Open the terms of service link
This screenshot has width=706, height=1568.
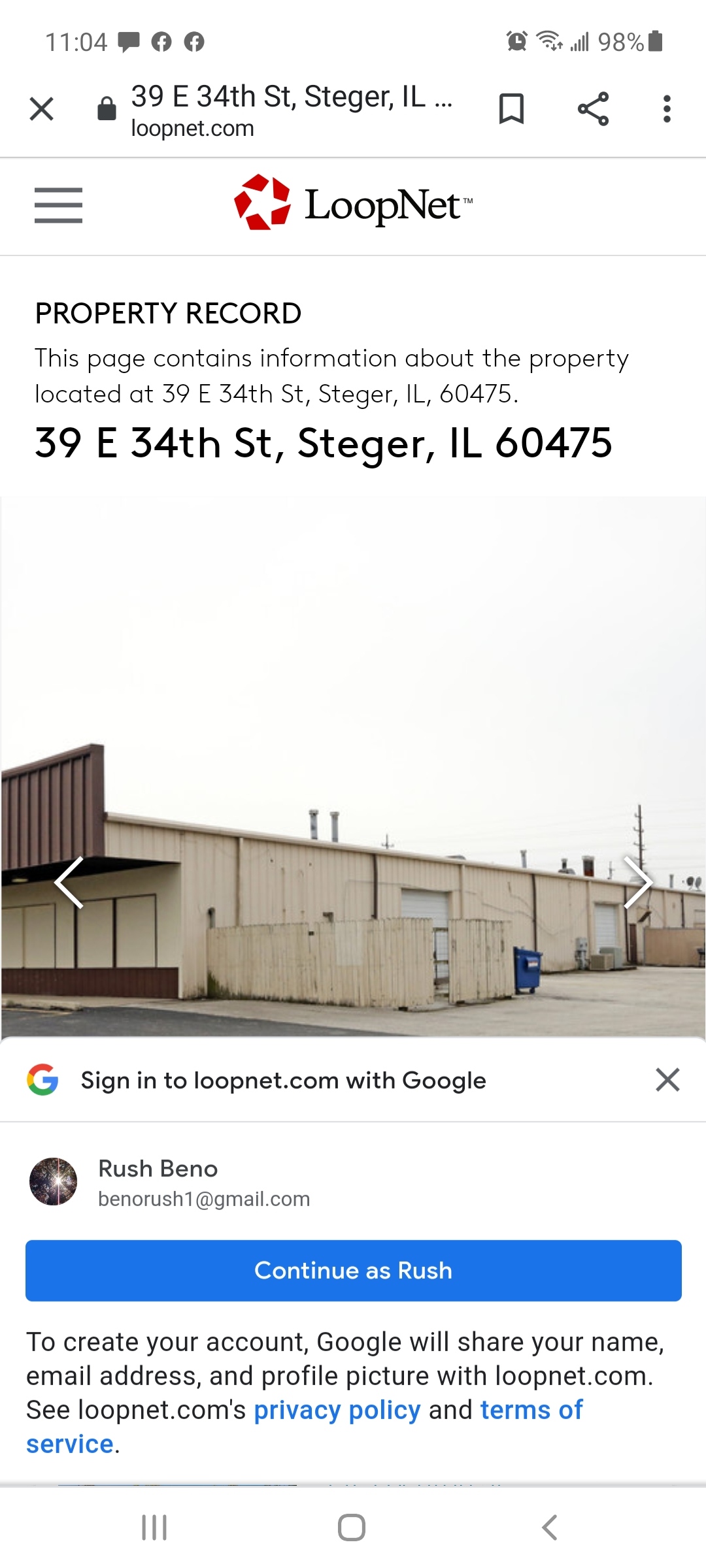pyautogui.click(x=531, y=1410)
